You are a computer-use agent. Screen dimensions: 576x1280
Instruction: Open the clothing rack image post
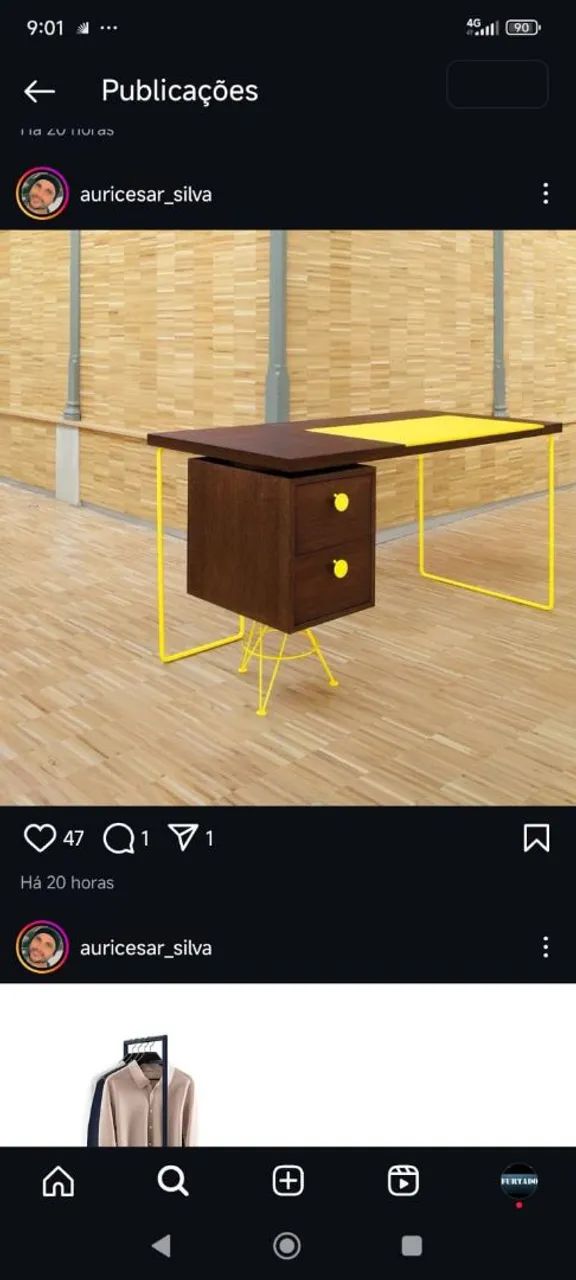[x=288, y=1065]
